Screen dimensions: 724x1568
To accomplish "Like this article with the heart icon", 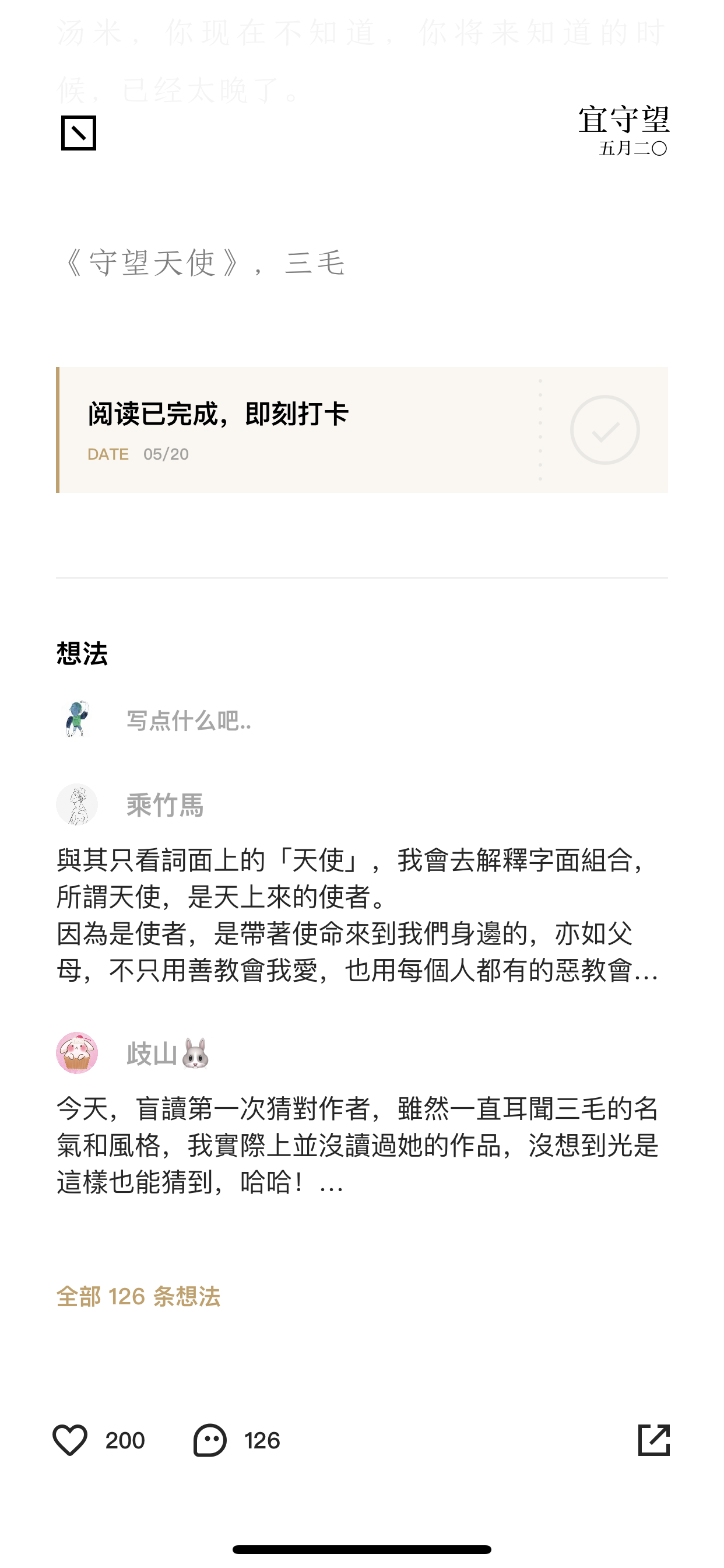I will coord(70,1440).
